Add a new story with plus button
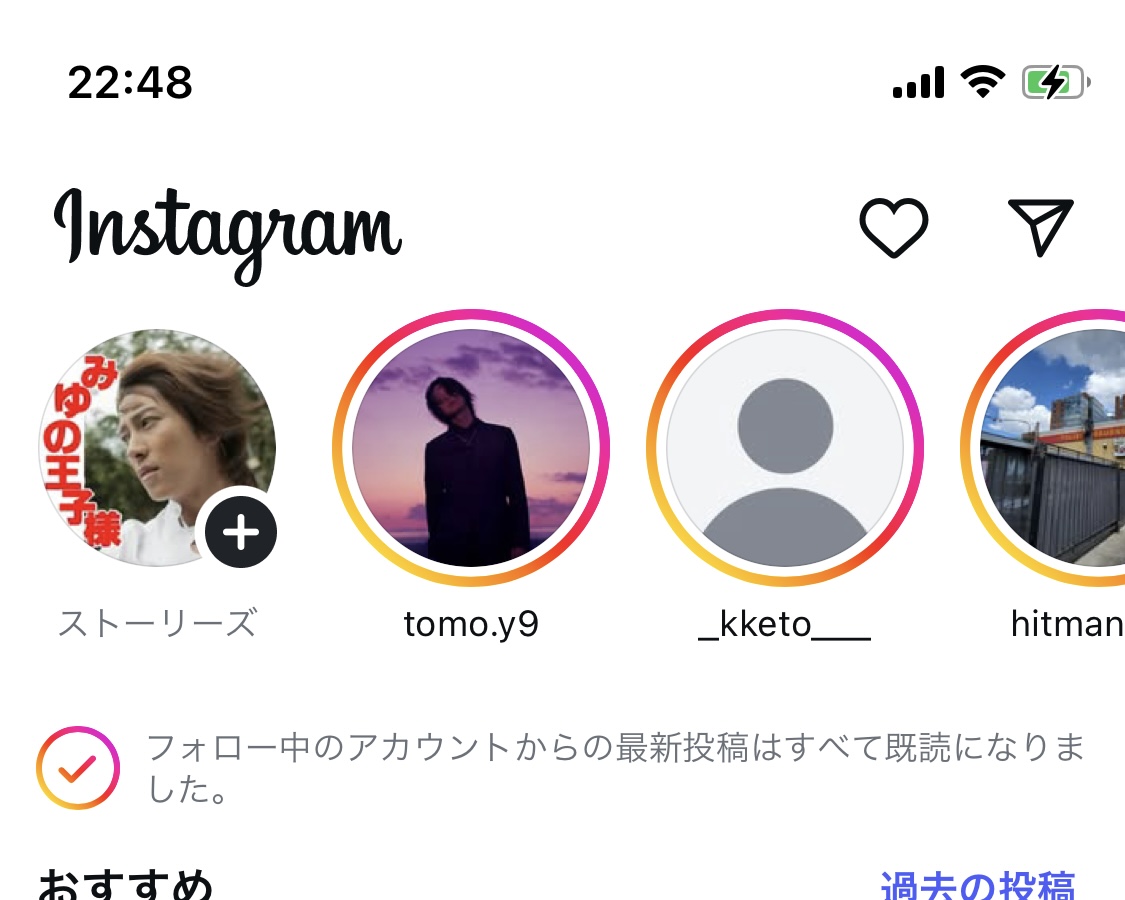Viewport: 1125px width, 900px height. coord(241,532)
